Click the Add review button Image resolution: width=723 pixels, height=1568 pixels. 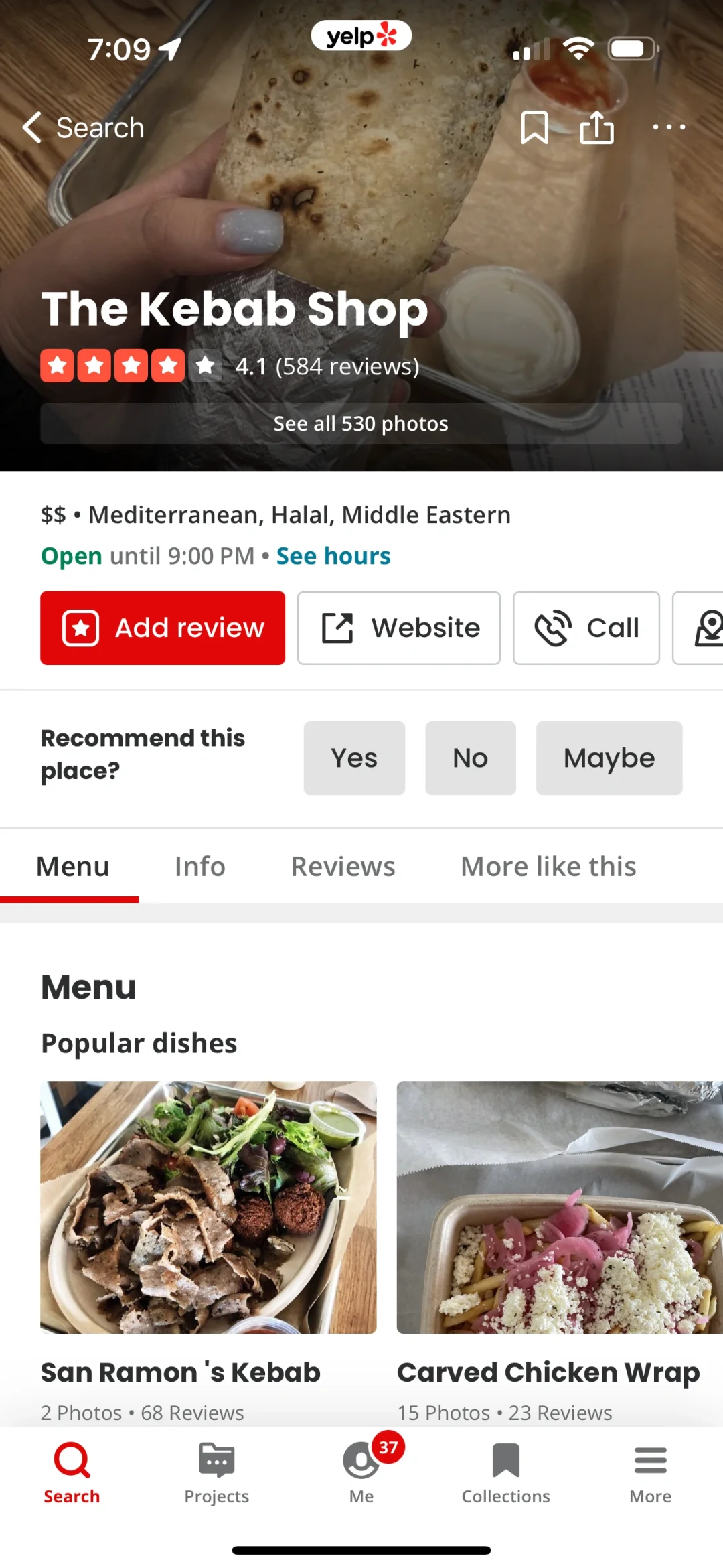(x=161, y=628)
